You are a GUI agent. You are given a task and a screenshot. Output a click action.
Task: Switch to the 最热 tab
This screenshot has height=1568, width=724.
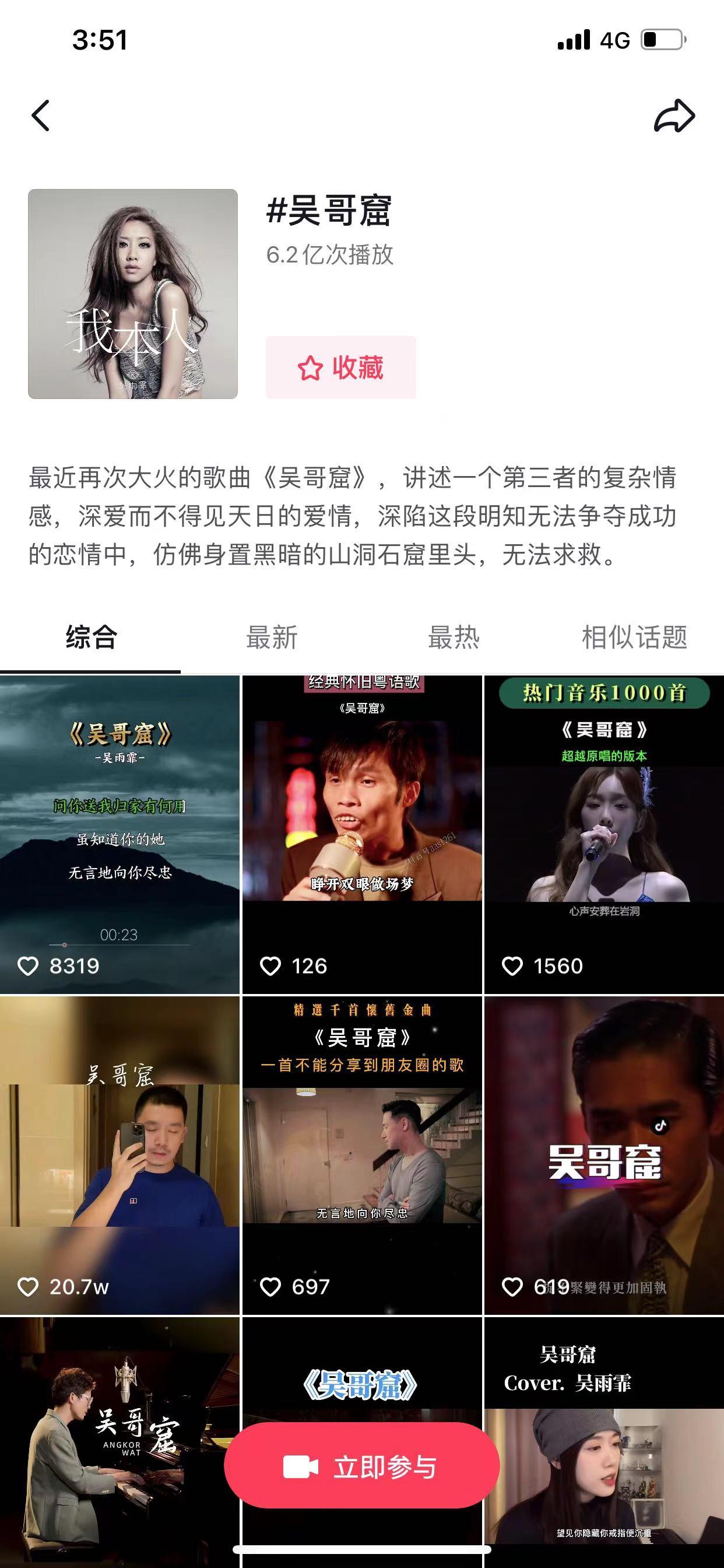(454, 638)
